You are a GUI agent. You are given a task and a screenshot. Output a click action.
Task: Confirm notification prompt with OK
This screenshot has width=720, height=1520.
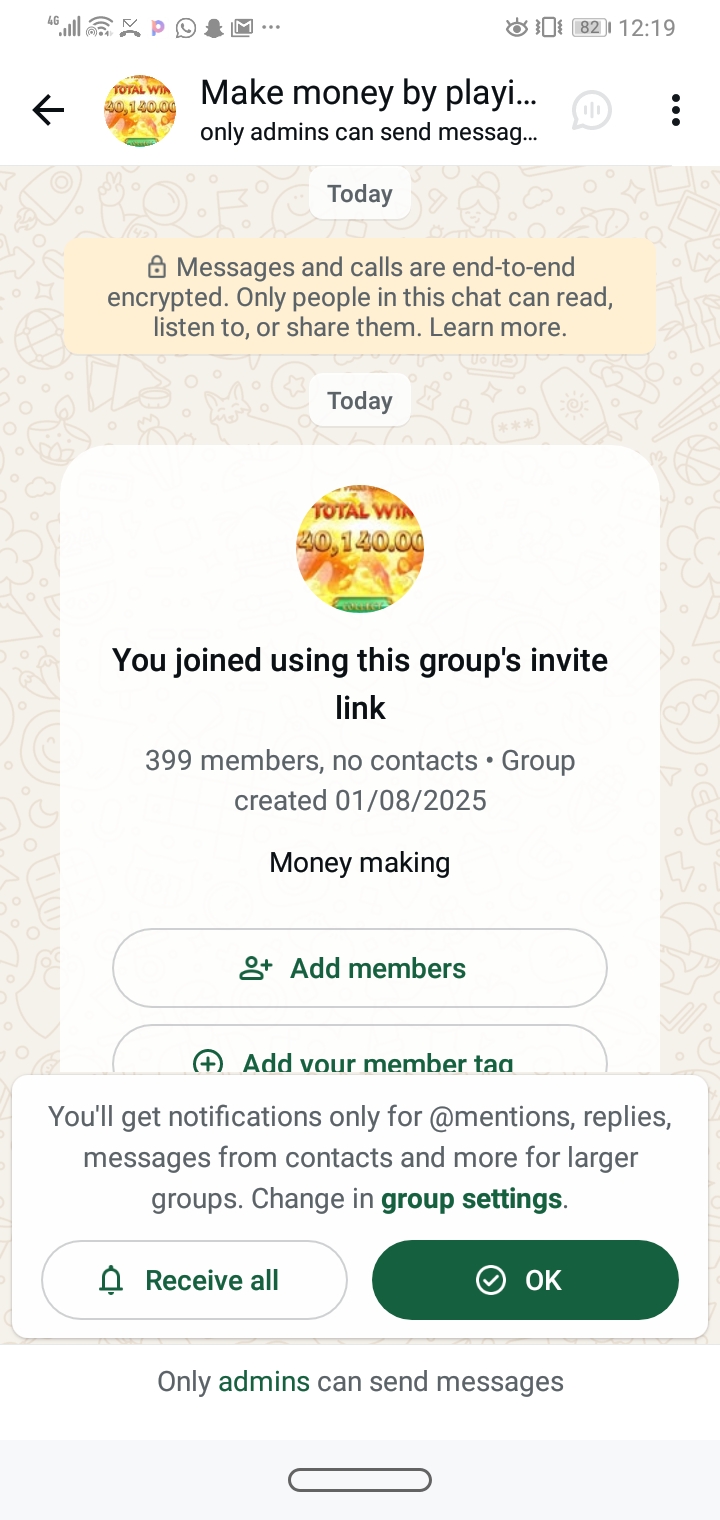coord(525,1280)
